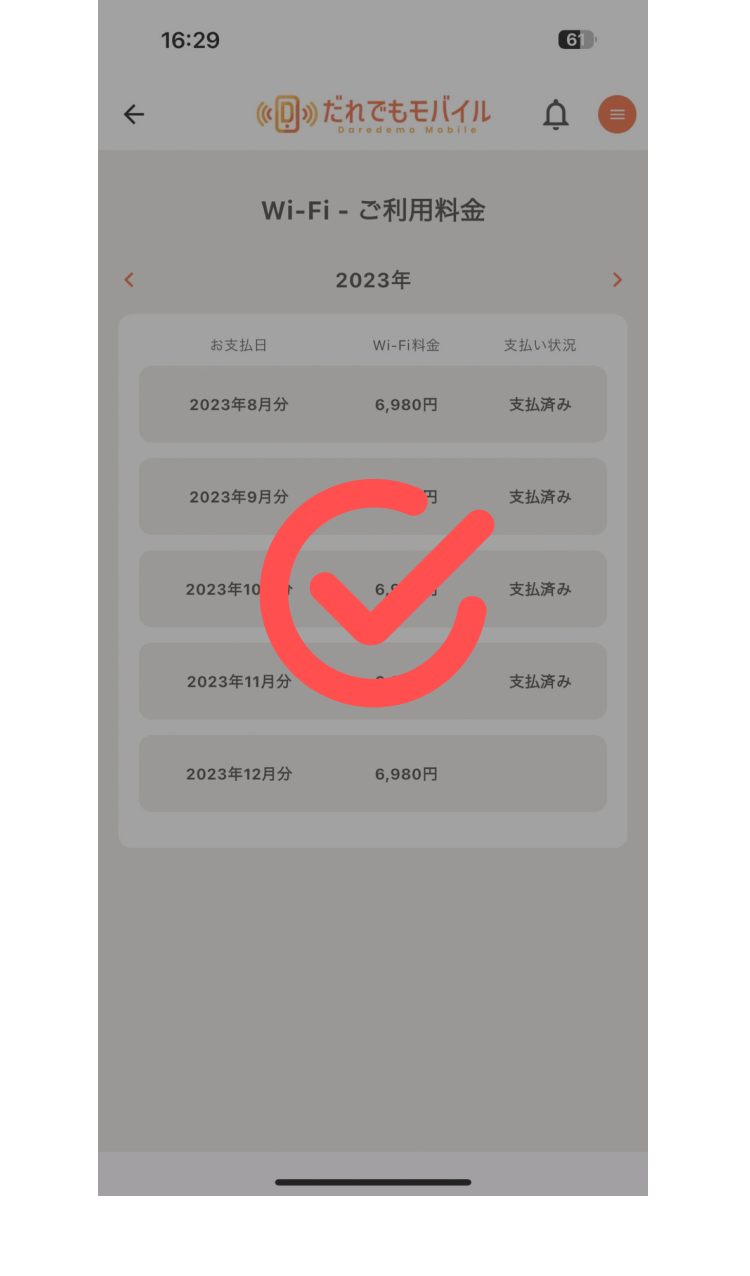Viewport: 750px width, 1276px height.
Task: Open the orange hamburger menu
Action: tap(617, 115)
